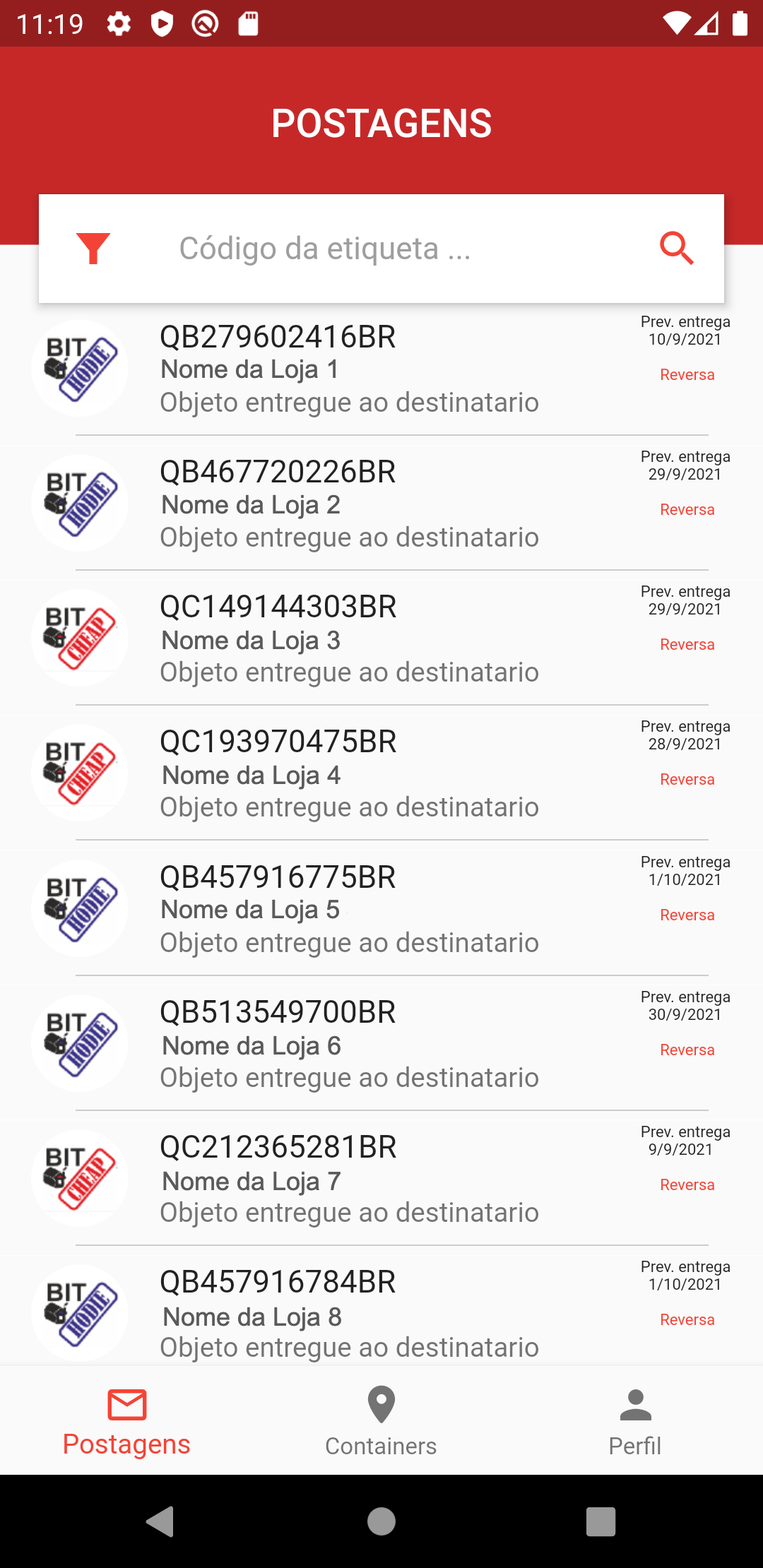Go to the Perfil tab

coord(635,1421)
